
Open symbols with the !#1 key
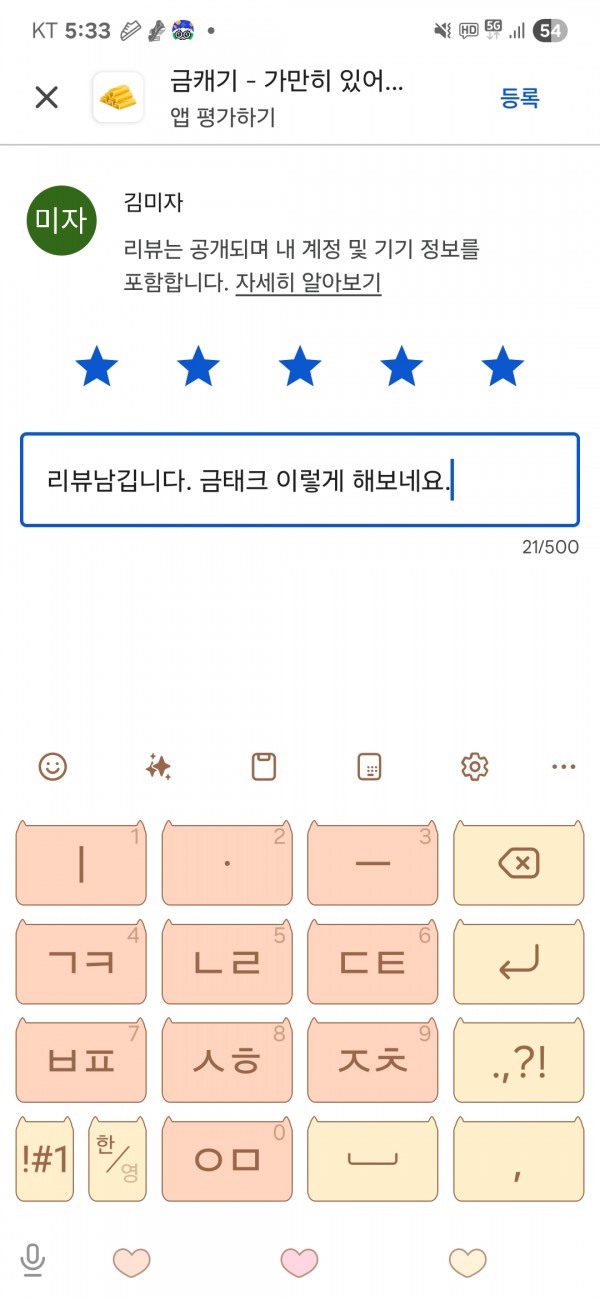[x=45, y=1158]
